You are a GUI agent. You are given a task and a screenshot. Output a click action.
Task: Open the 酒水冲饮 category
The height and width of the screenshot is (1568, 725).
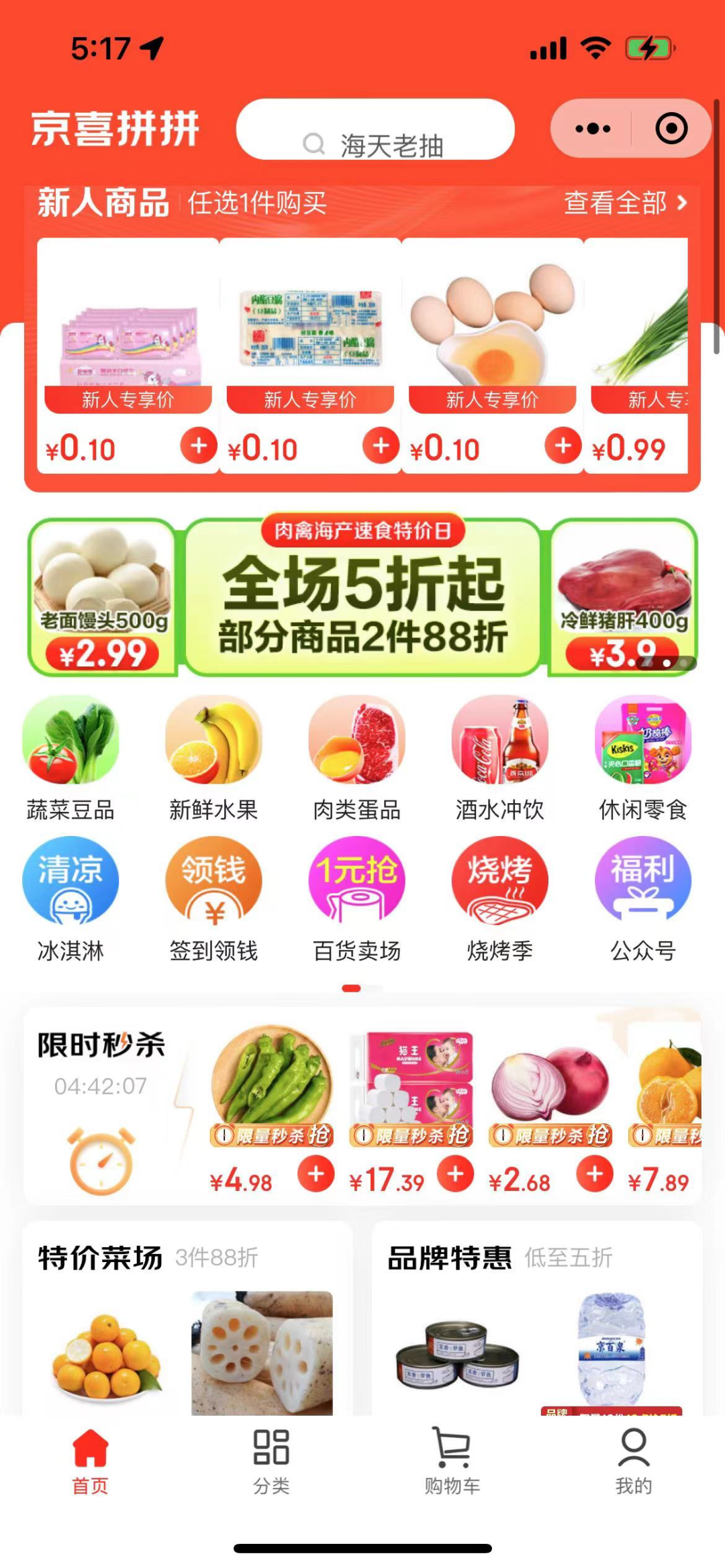(x=499, y=758)
